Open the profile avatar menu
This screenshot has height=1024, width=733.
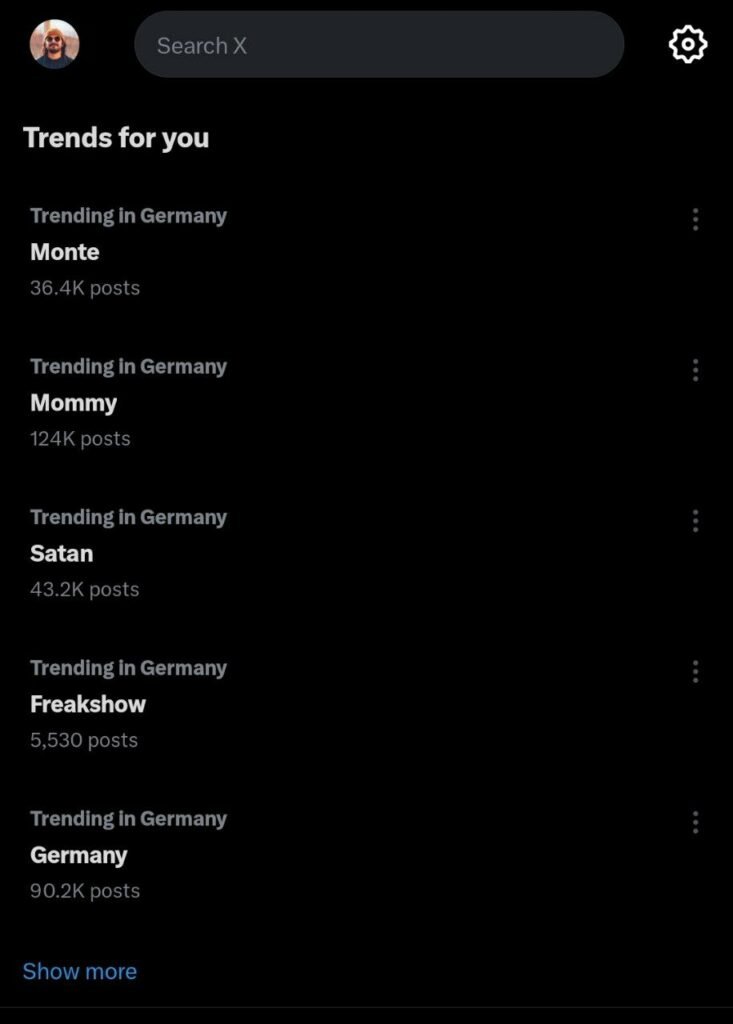point(54,44)
